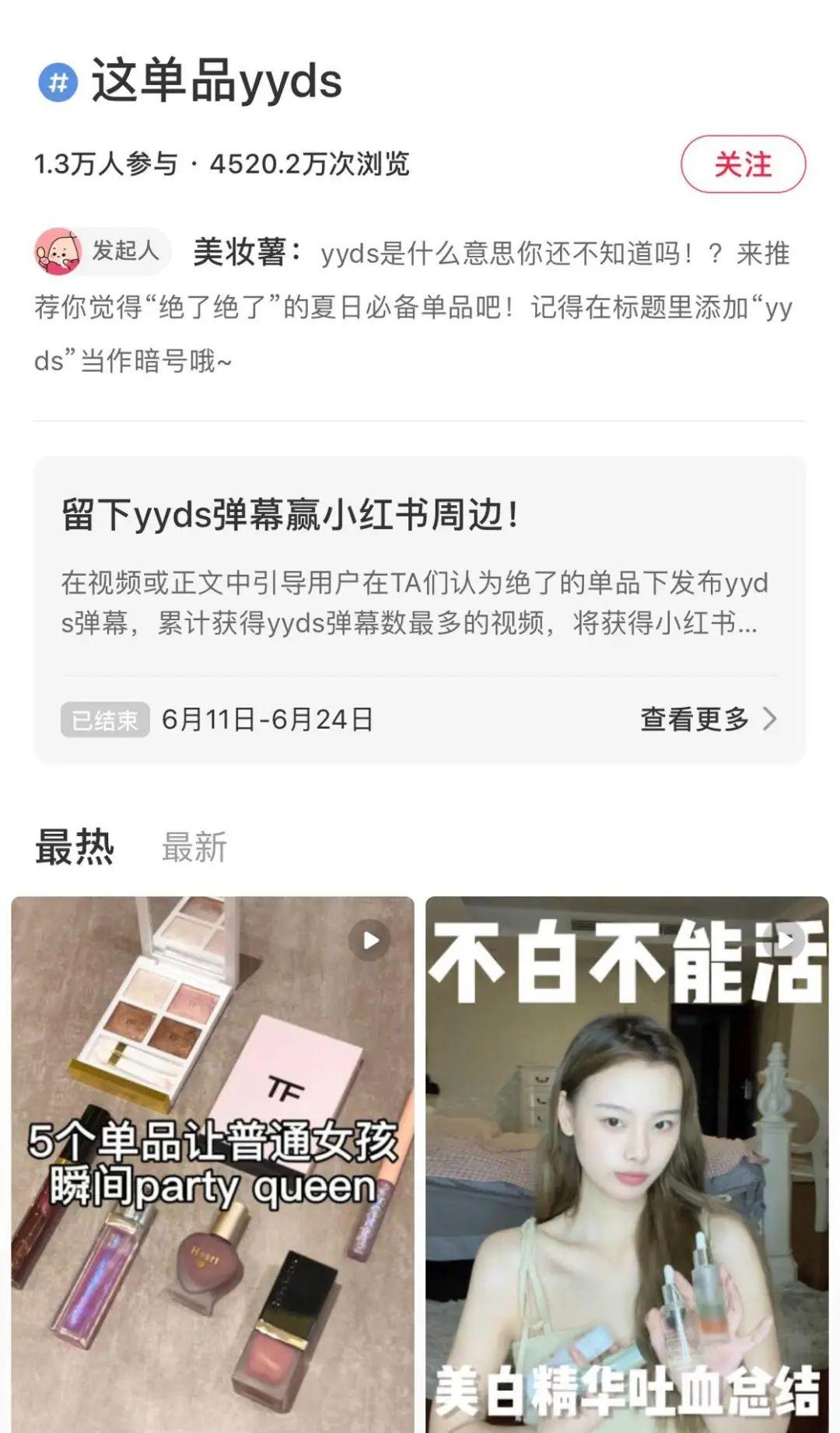Switch sorting to 最热 posts
The image size is (840, 1433).
(75, 848)
